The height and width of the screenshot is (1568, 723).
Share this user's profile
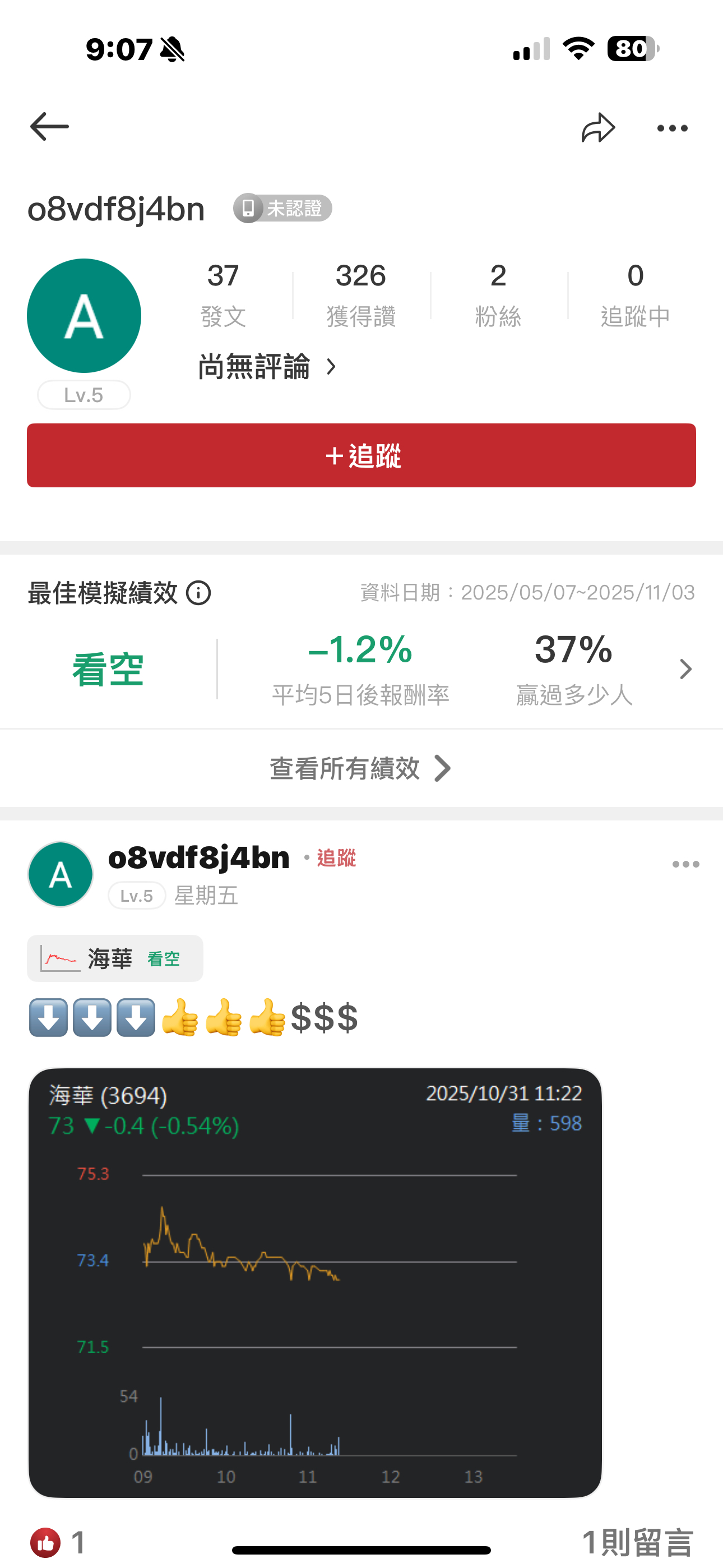tap(597, 128)
